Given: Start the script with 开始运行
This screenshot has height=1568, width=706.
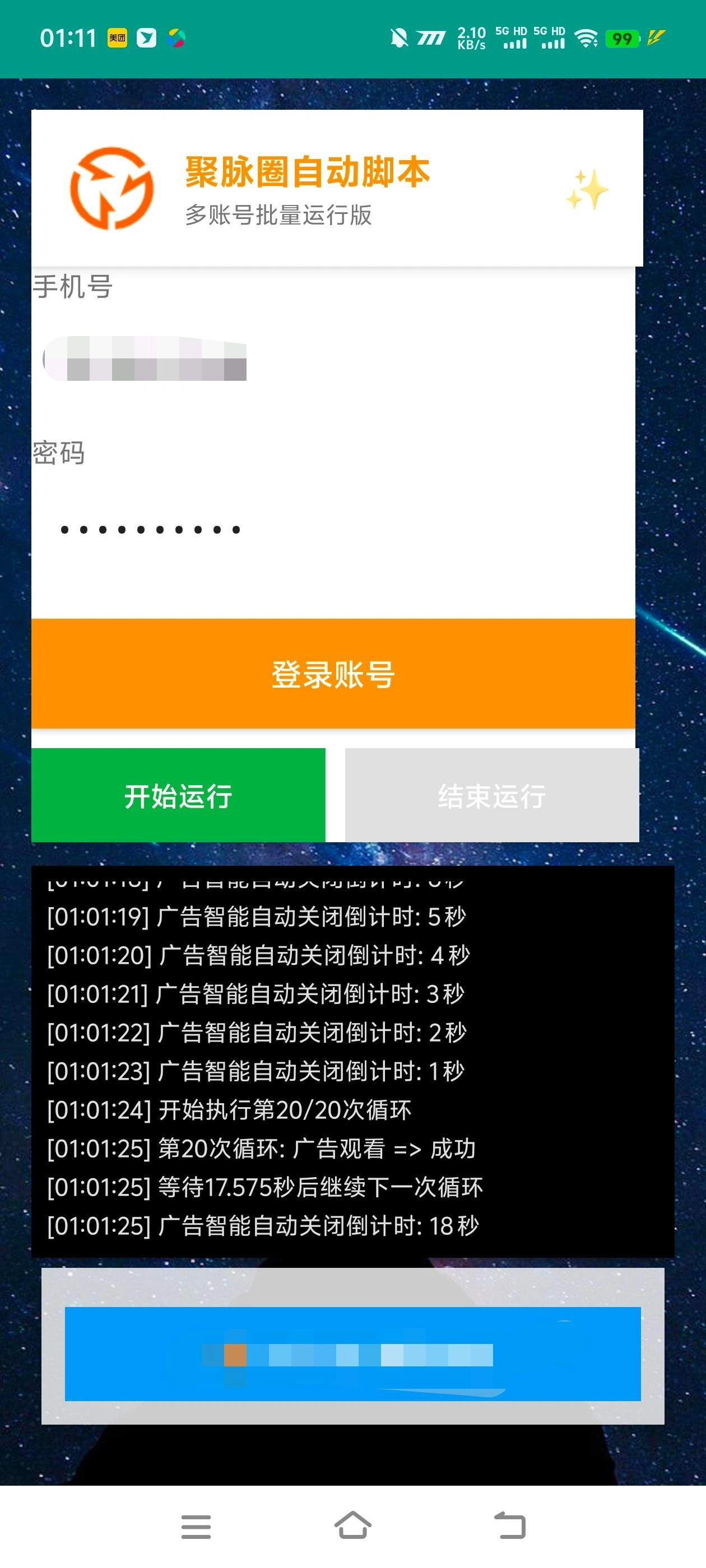Looking at the screenshot, I should pos(178,795).
